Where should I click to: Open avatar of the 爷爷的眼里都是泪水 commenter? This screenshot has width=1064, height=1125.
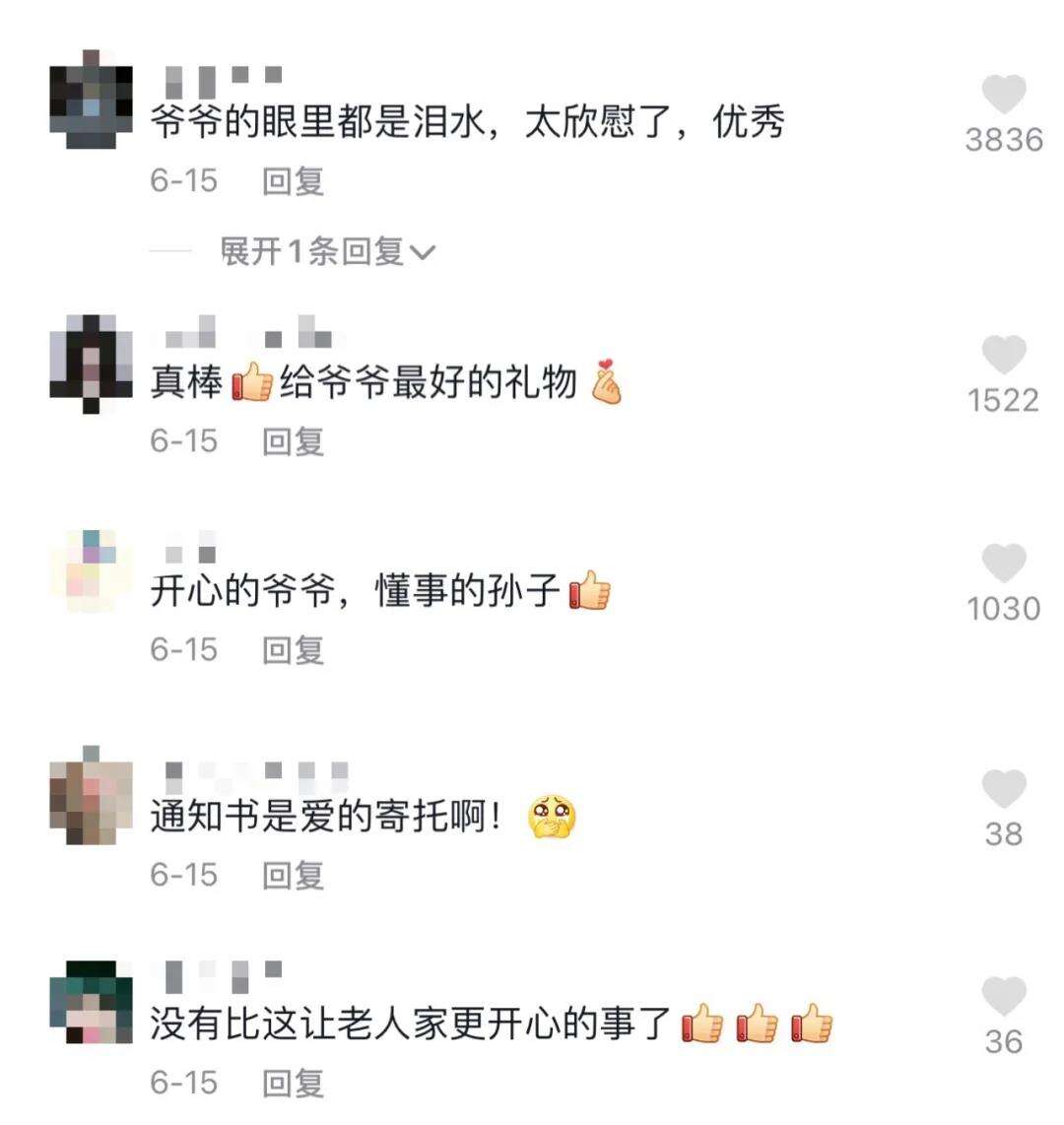point(91,99)
